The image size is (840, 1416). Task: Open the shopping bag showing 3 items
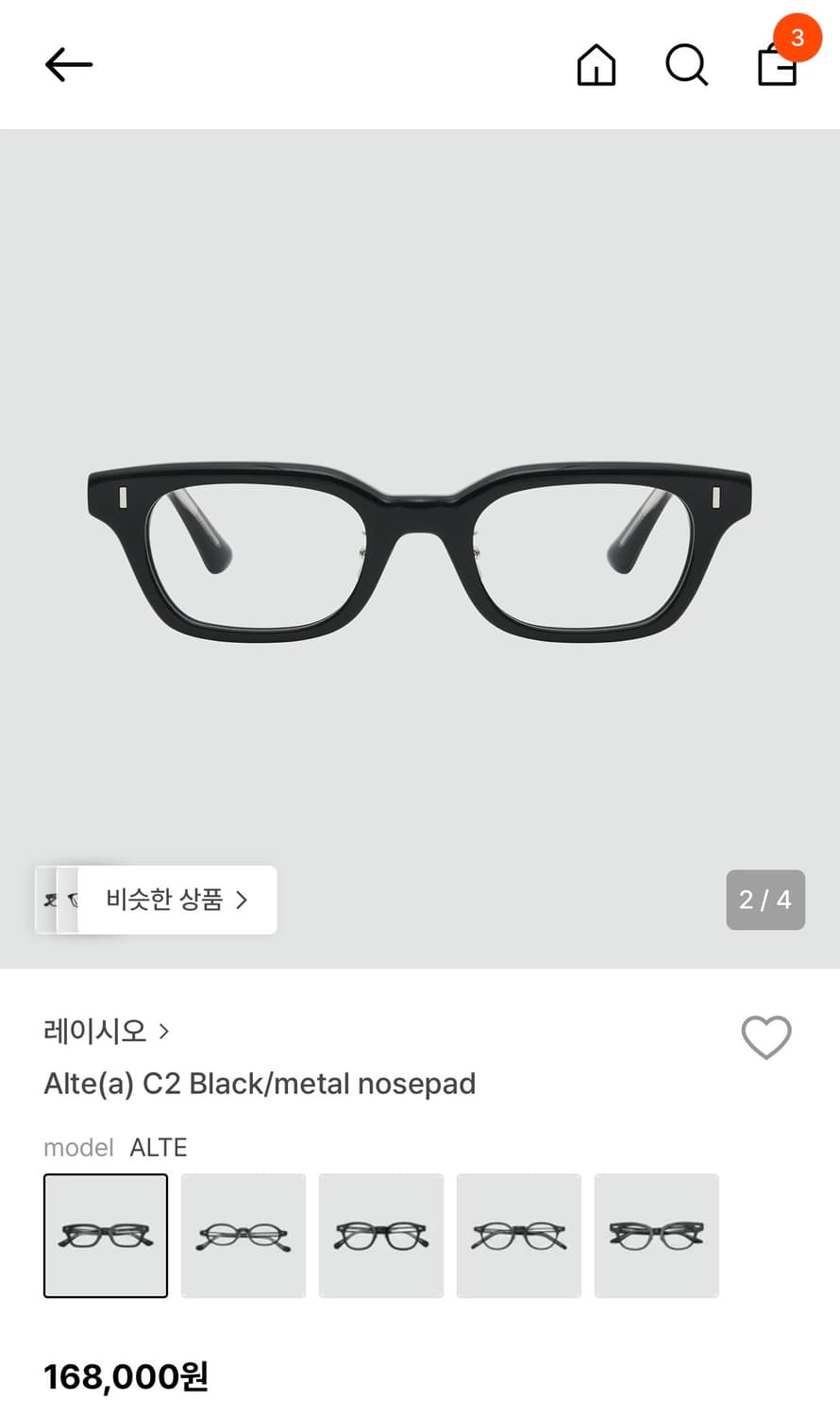pyautogui.click(x=776, y=68)
